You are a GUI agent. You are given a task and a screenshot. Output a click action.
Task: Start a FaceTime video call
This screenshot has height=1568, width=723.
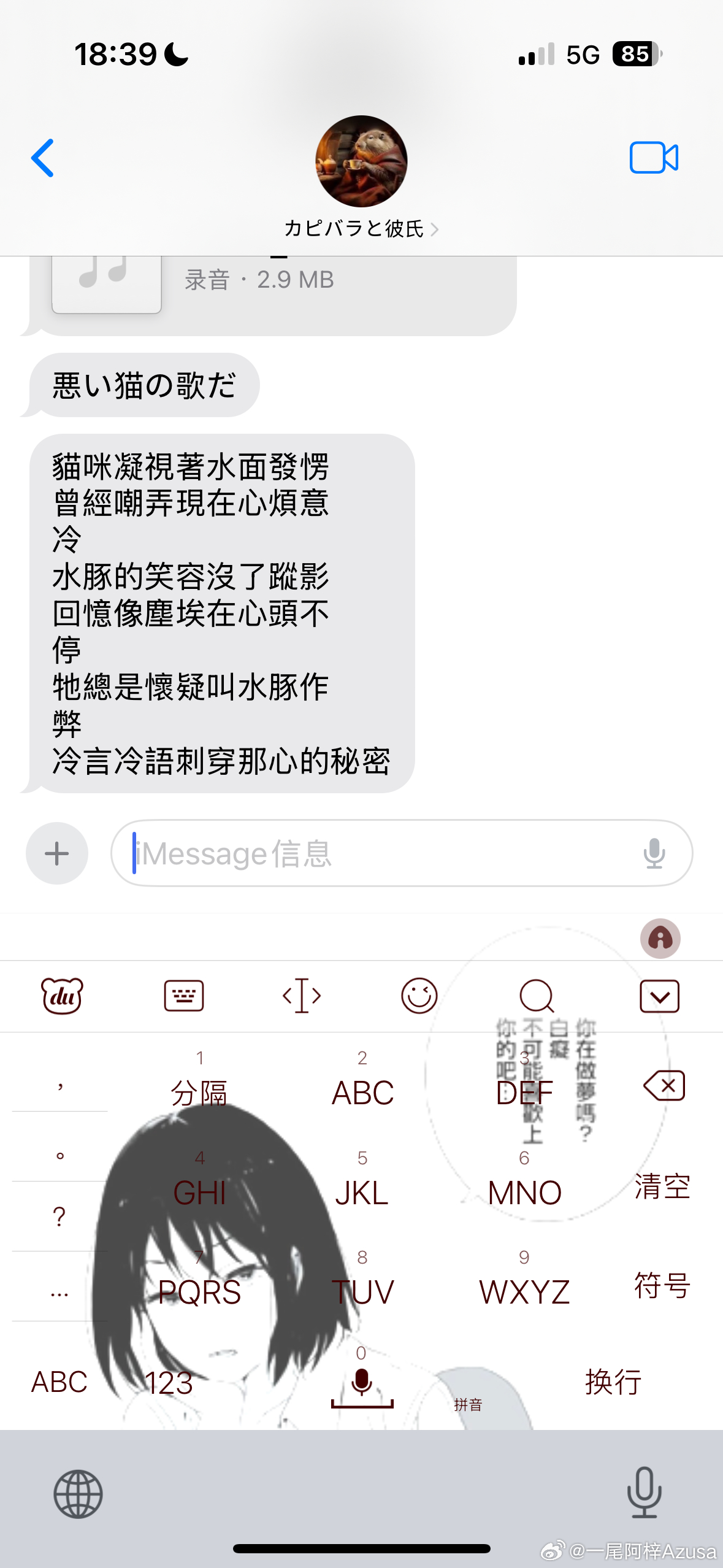pyautogui.click(x=654, y=158)
